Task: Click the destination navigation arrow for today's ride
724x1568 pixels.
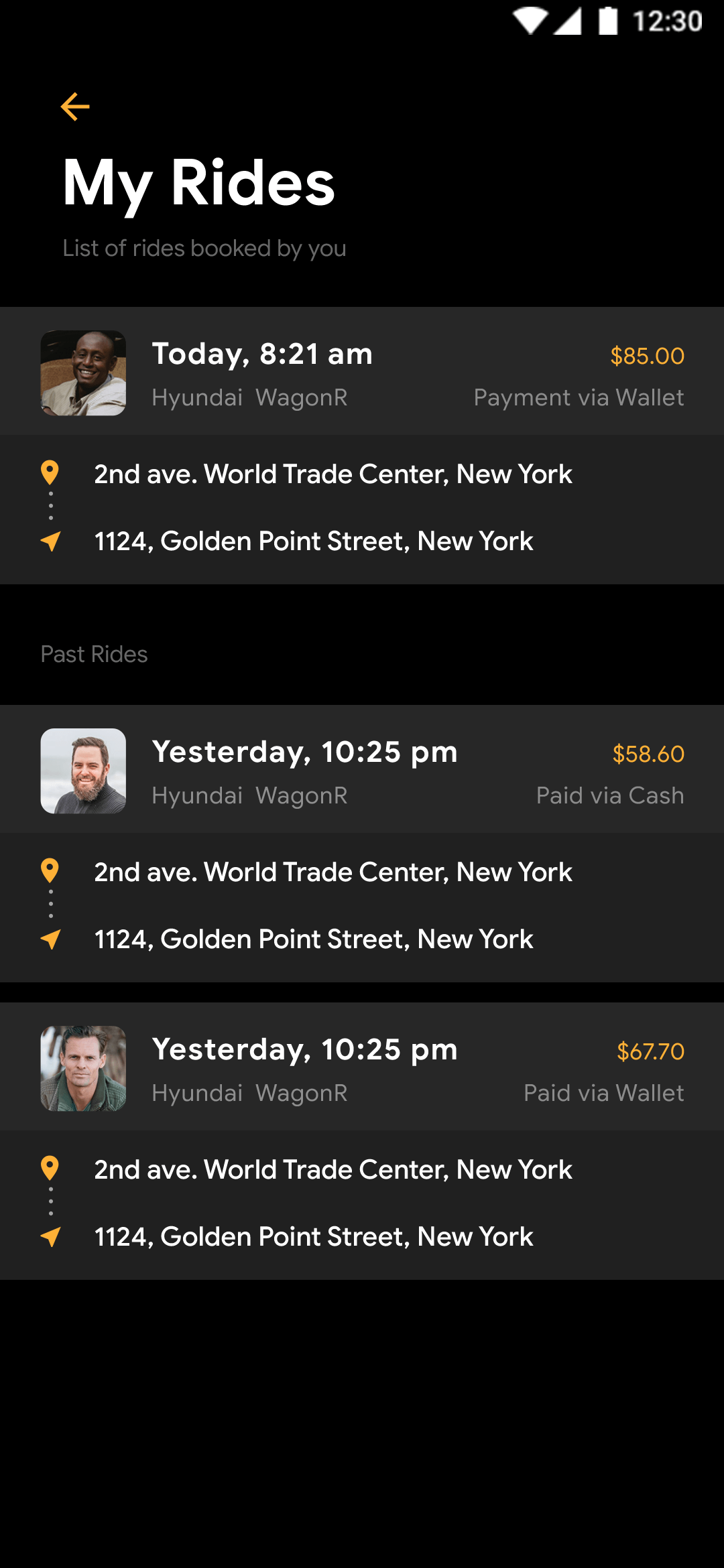Action: click(50, 541)
